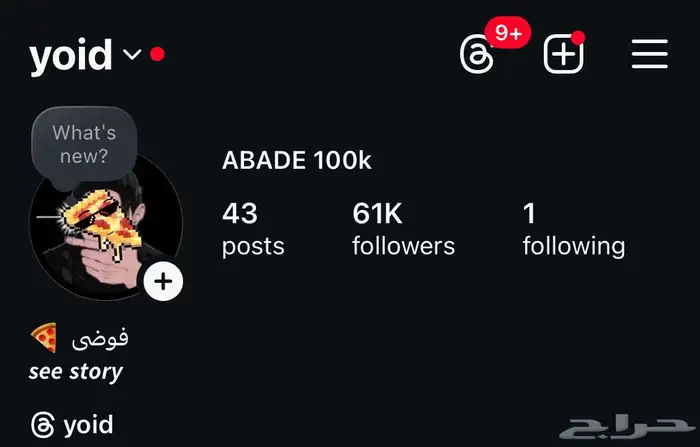Tap the What's new? note bubble
Image resolution: width=700 pixels, height=447 pixels.
point(84,145)
